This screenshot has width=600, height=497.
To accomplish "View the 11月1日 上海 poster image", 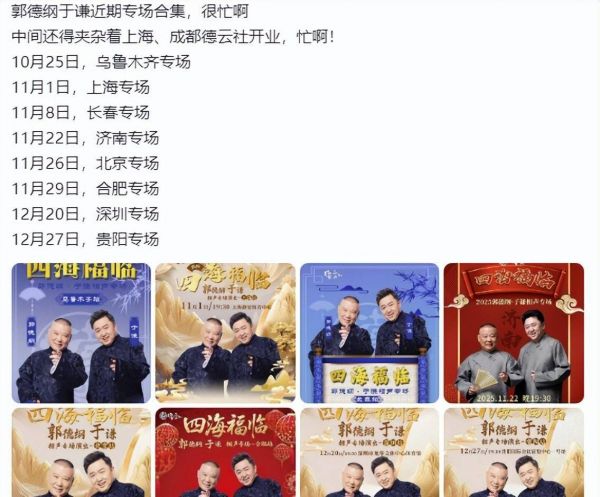I will tap(225, 333).
